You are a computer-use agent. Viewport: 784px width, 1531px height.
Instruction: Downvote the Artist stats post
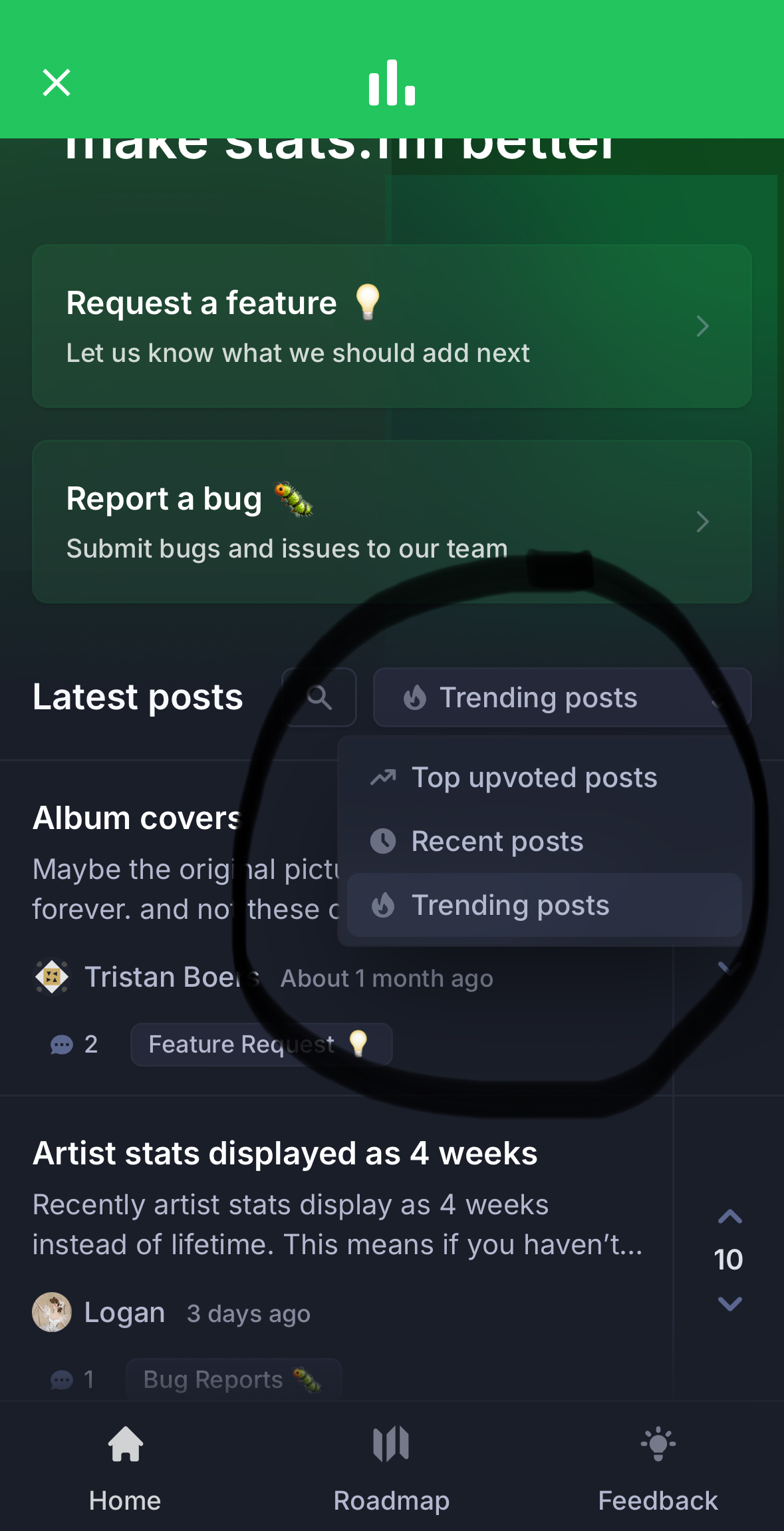pos(729,1303)
